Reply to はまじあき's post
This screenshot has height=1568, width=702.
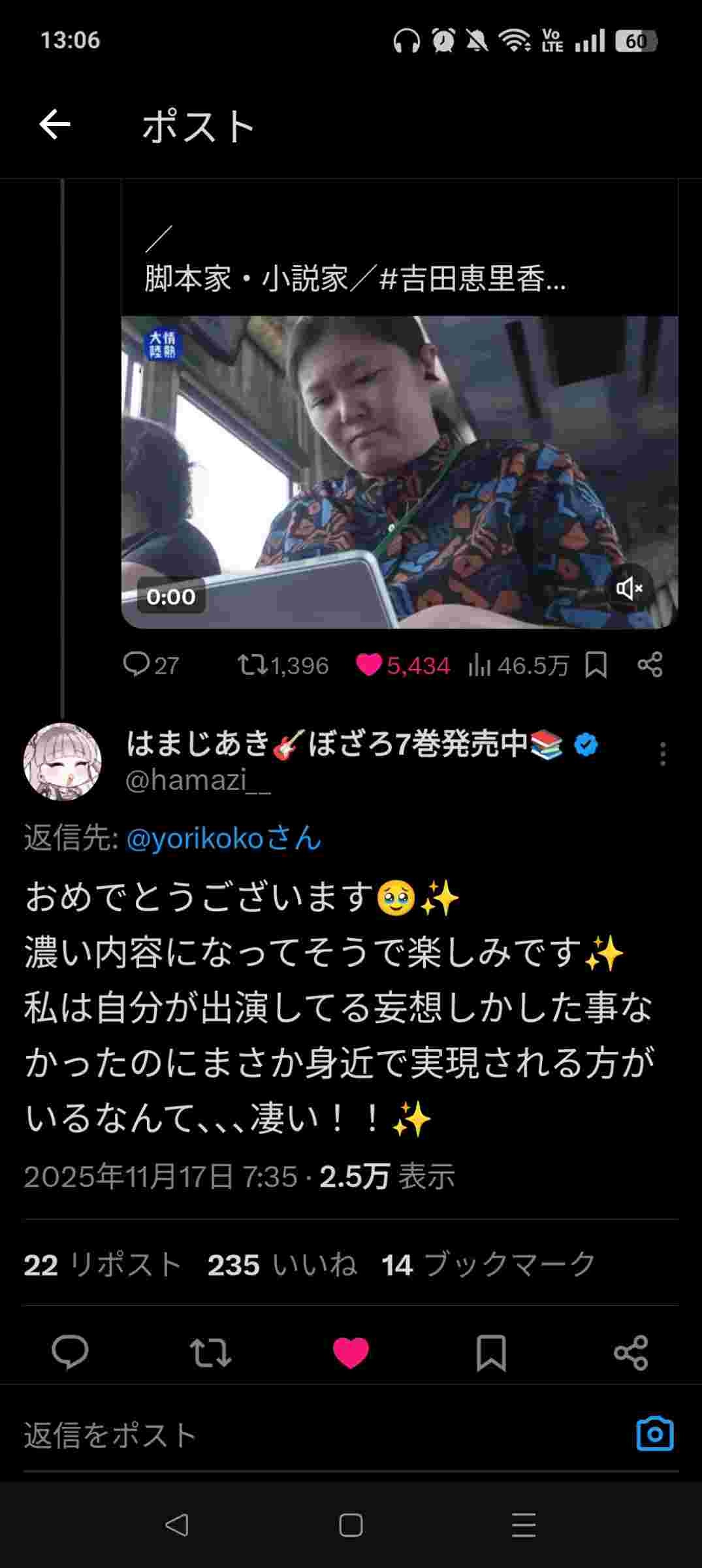click(70, 1352)
